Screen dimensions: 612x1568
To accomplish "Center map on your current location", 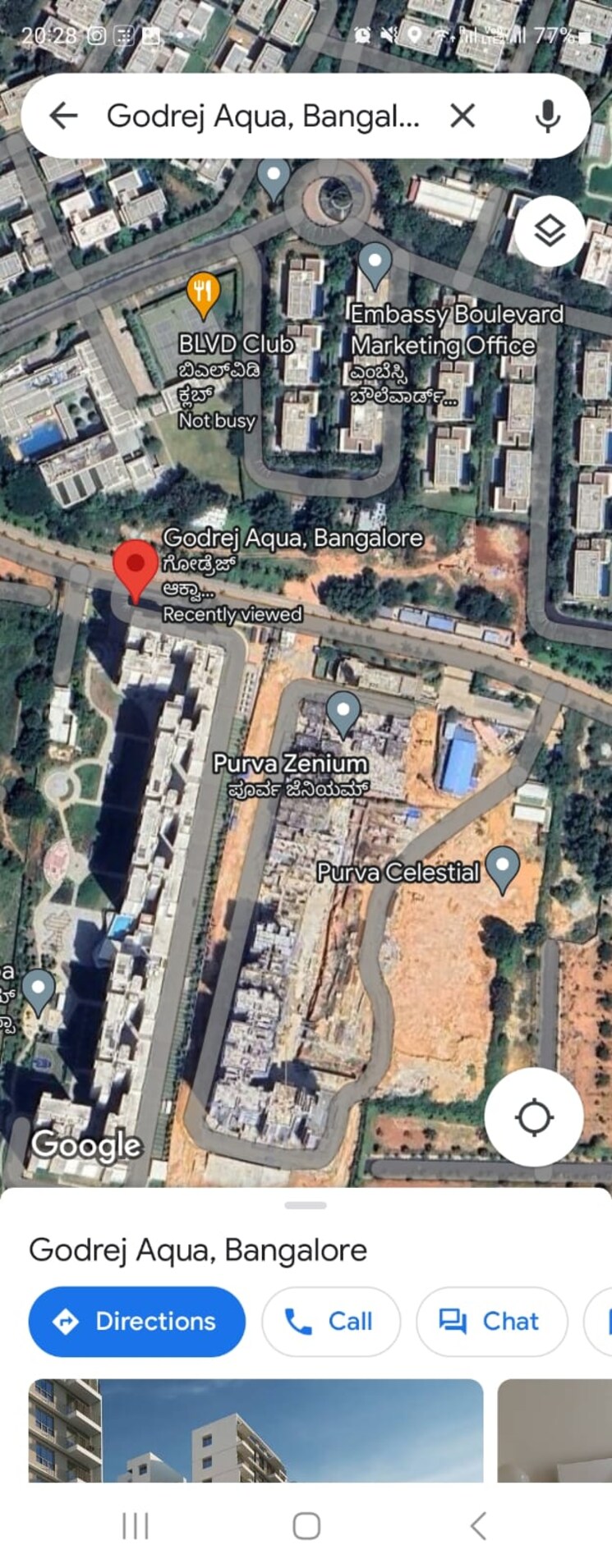I will coord(534,1116).
